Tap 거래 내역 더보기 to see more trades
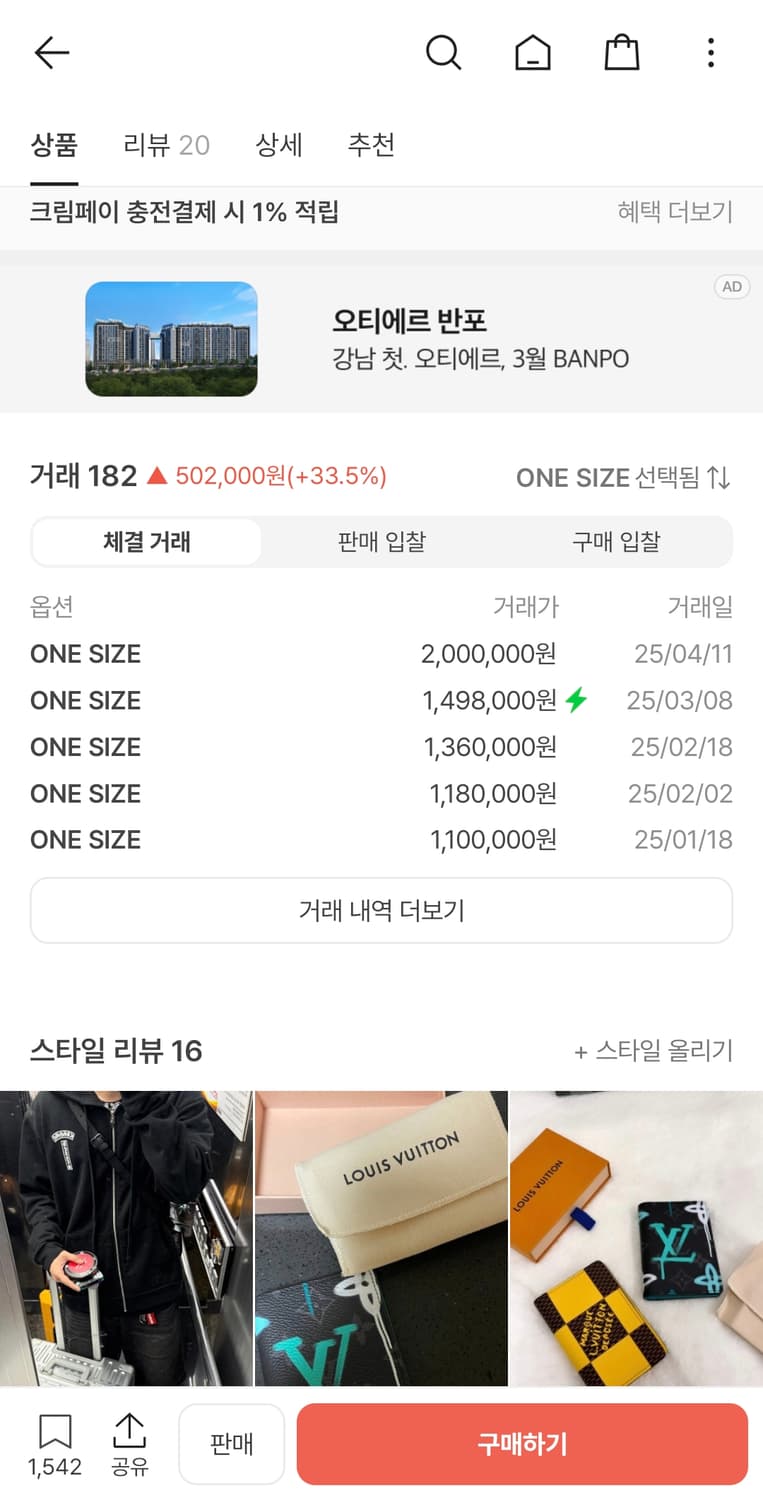Screen dimensions: 763x1500 click(381, 910)
